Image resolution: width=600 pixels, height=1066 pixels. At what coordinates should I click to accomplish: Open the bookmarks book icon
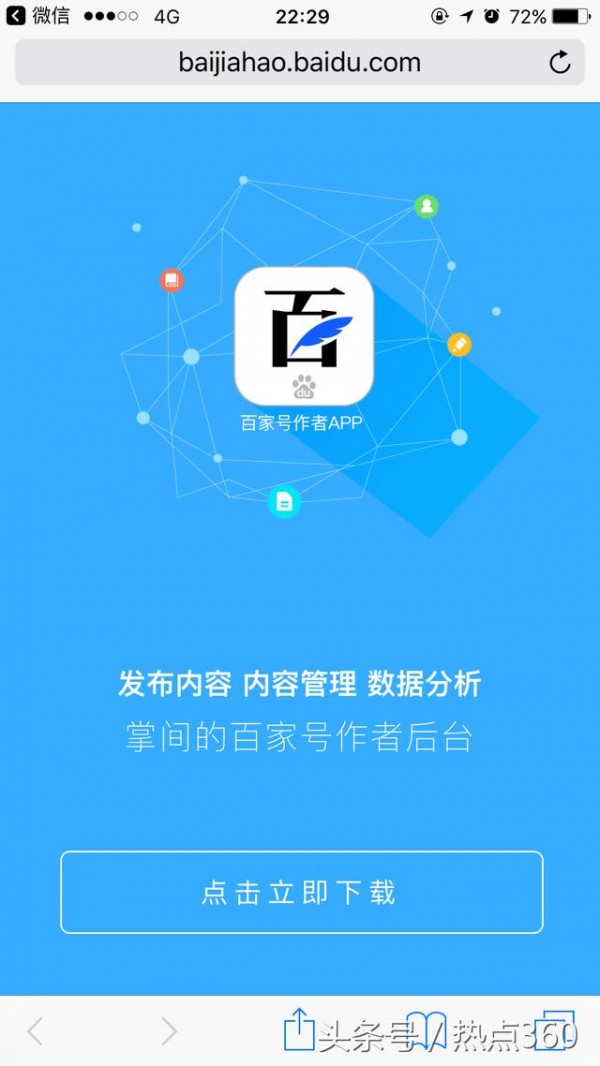[428, 1030]
